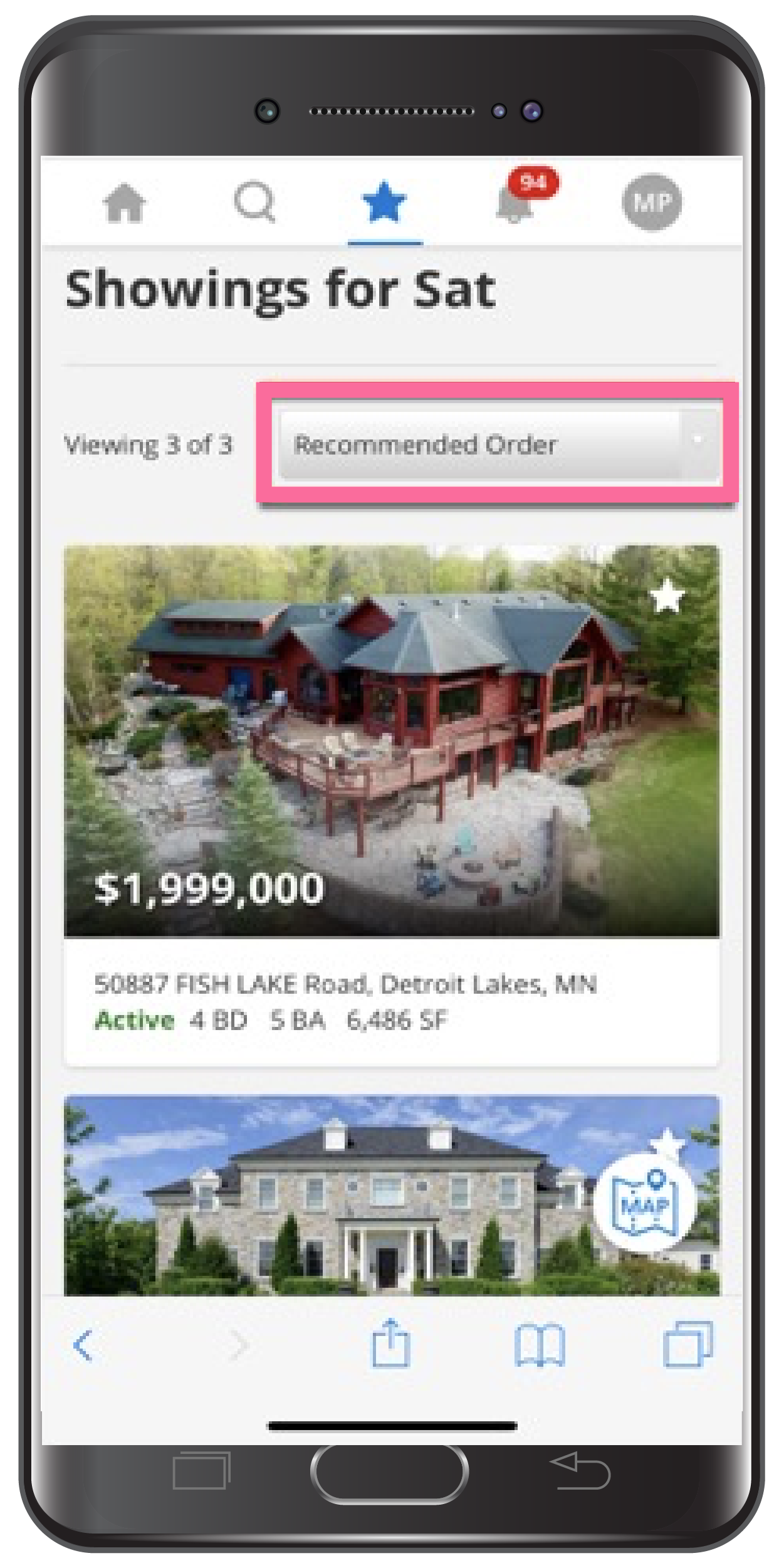The width and height of the screenshot is (784, 1568).
Task: Open the search tab
Action: [x=254, y=203]
